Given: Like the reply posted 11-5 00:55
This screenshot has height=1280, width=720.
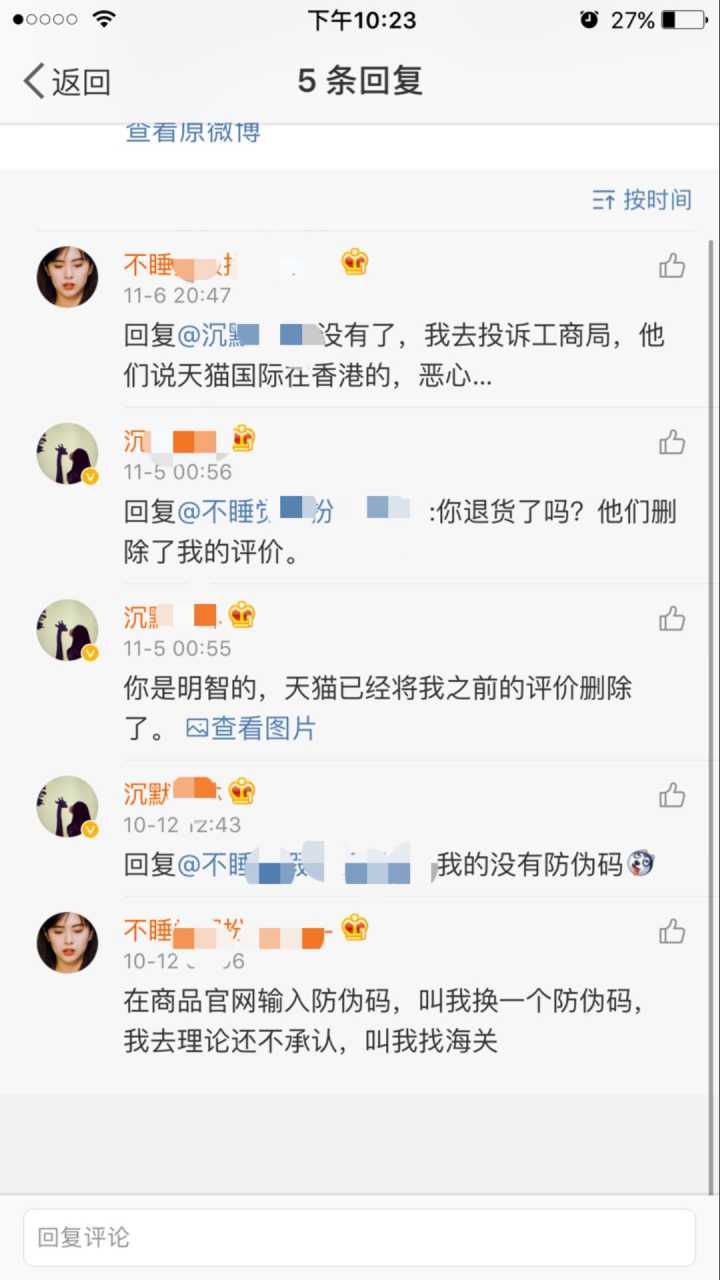Looking at the screenshot, I should 672,619.
